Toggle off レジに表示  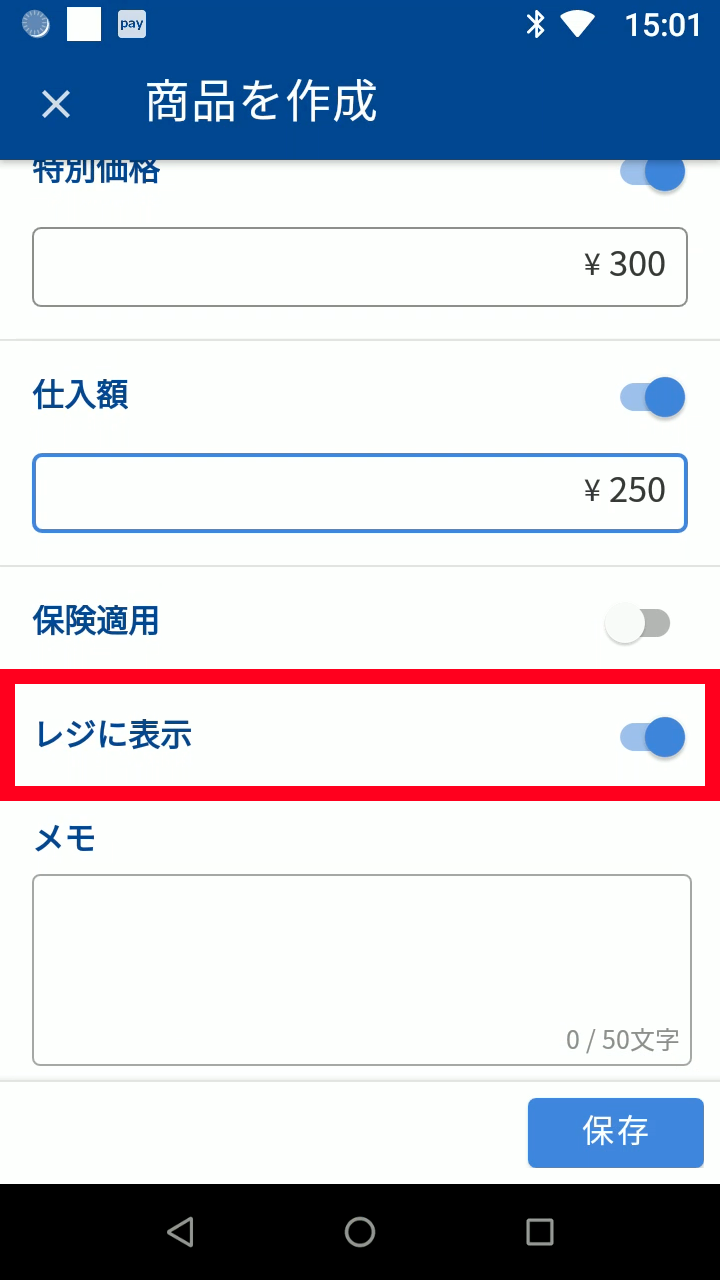[653, 737]
